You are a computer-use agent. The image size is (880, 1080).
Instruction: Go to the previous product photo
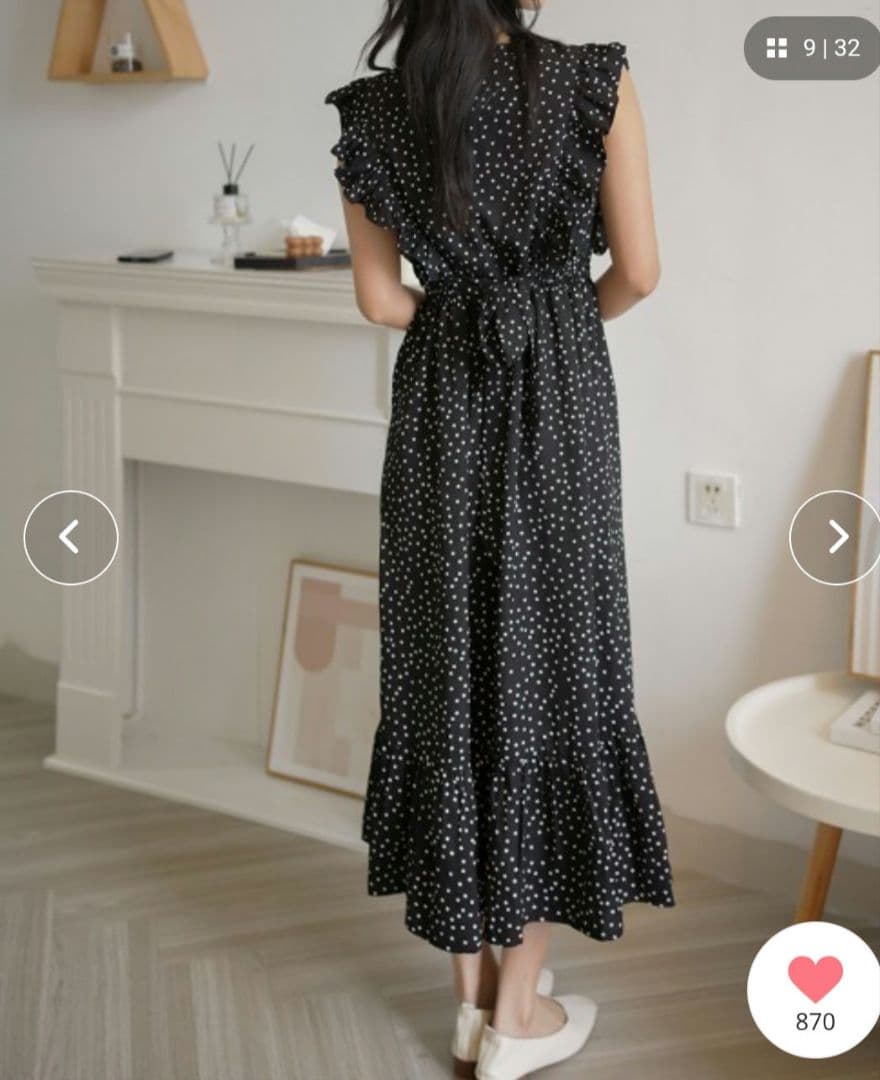pos(71,537)
